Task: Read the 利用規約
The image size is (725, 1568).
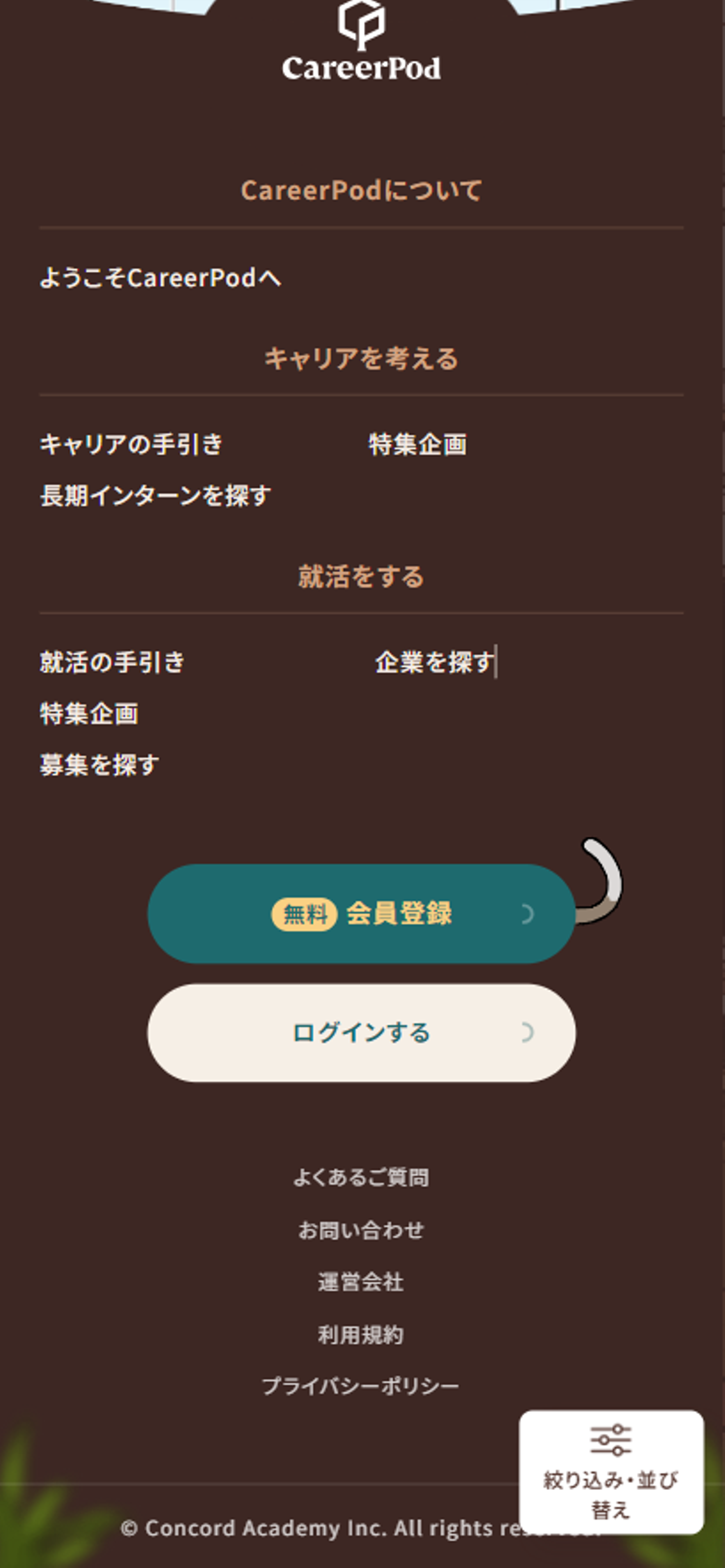Action: point(361,1335)
